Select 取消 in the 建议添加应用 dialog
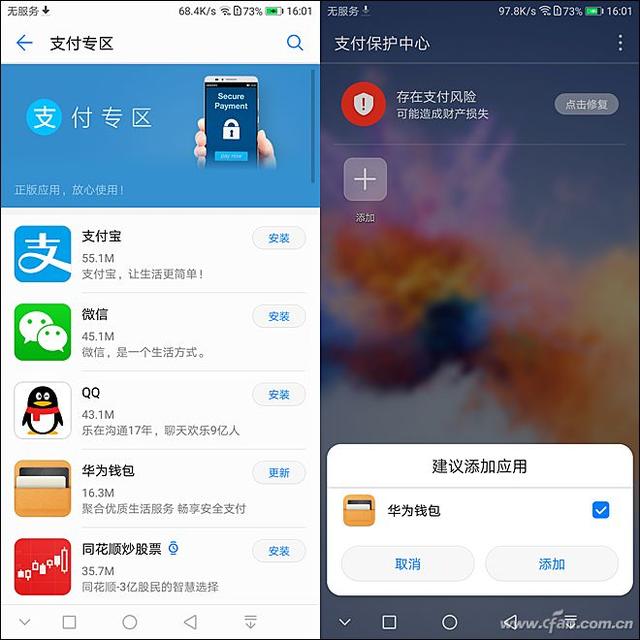The width and height of the screenshot is (640, 640). (x=407, y=564)
